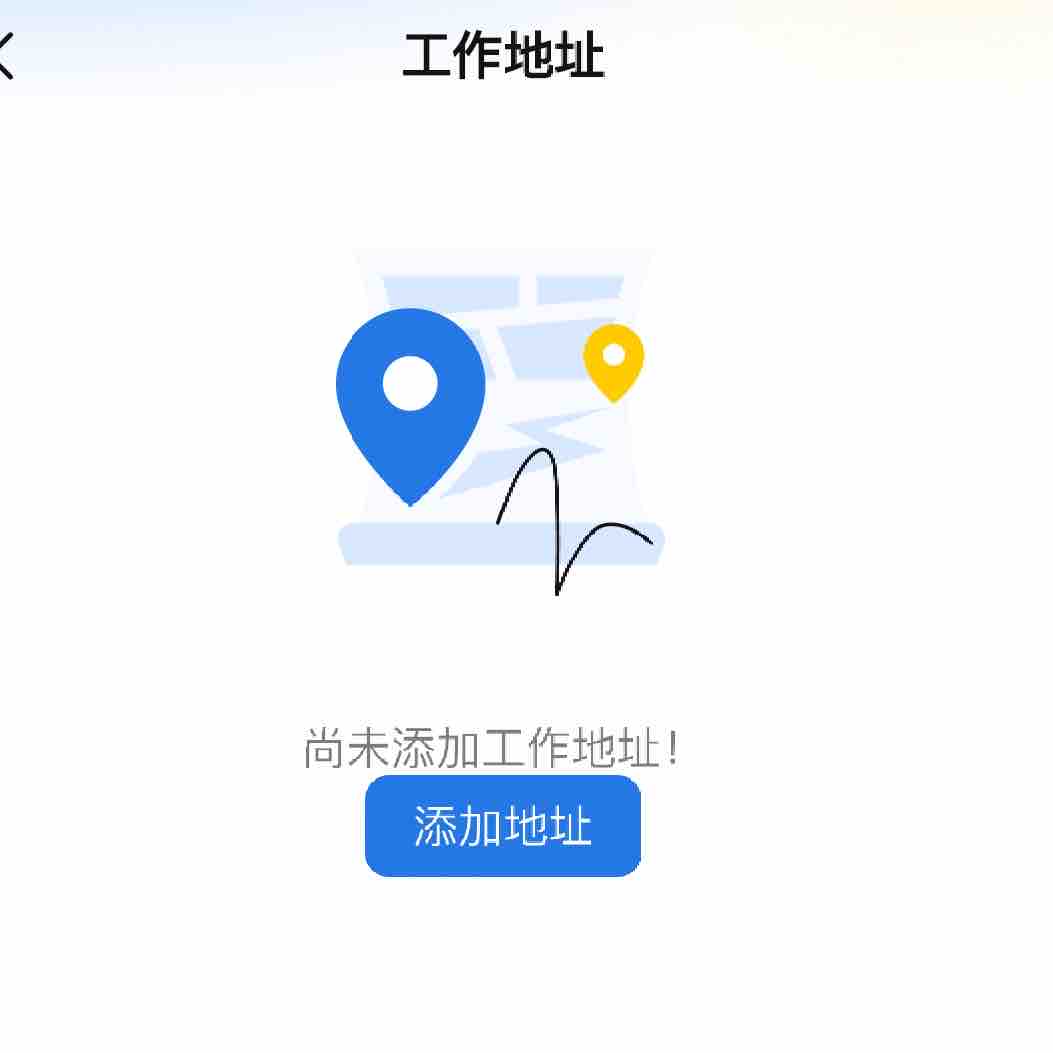1053x1053 pixels.
Task: Go back using the top-left arrow
Action: click(x=6, y=56)
